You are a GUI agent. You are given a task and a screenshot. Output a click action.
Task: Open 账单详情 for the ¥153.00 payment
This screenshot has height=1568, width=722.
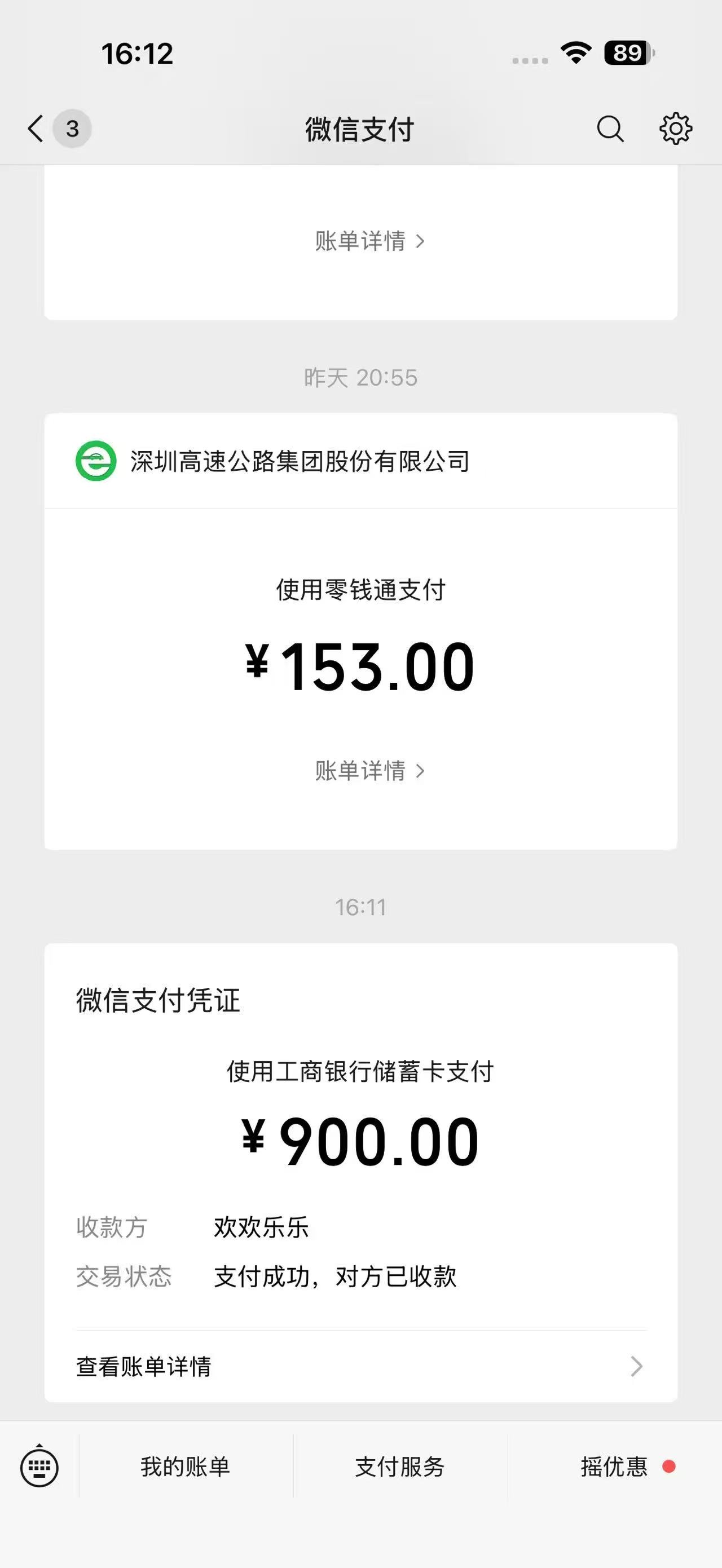pyautogui.click(x=369, y=771)
